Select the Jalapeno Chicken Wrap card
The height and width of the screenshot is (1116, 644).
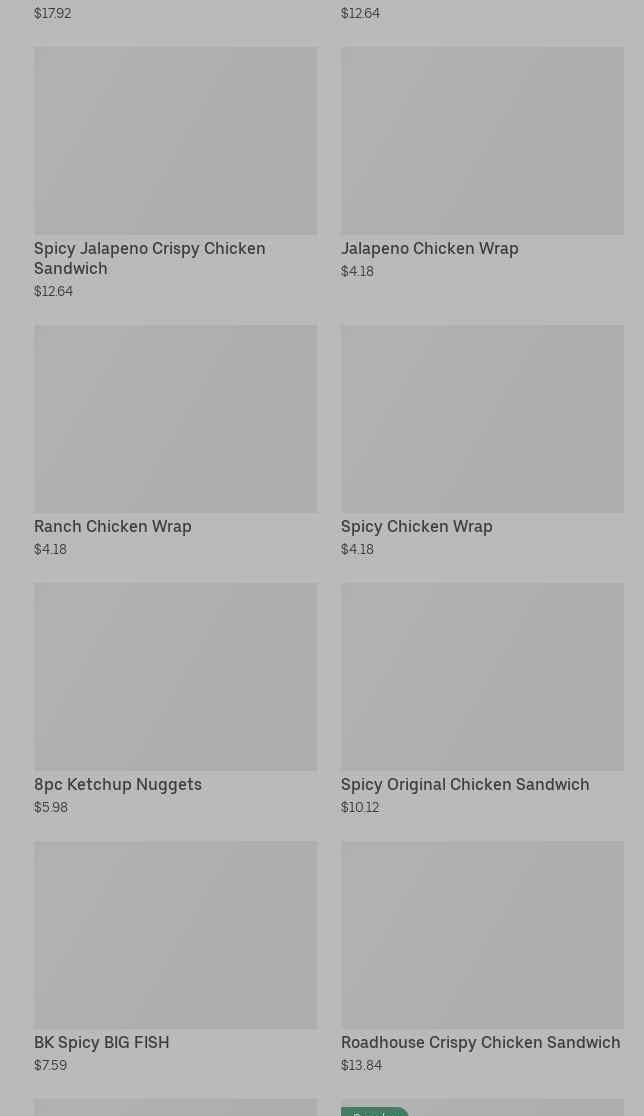click(x=482, y=162)
